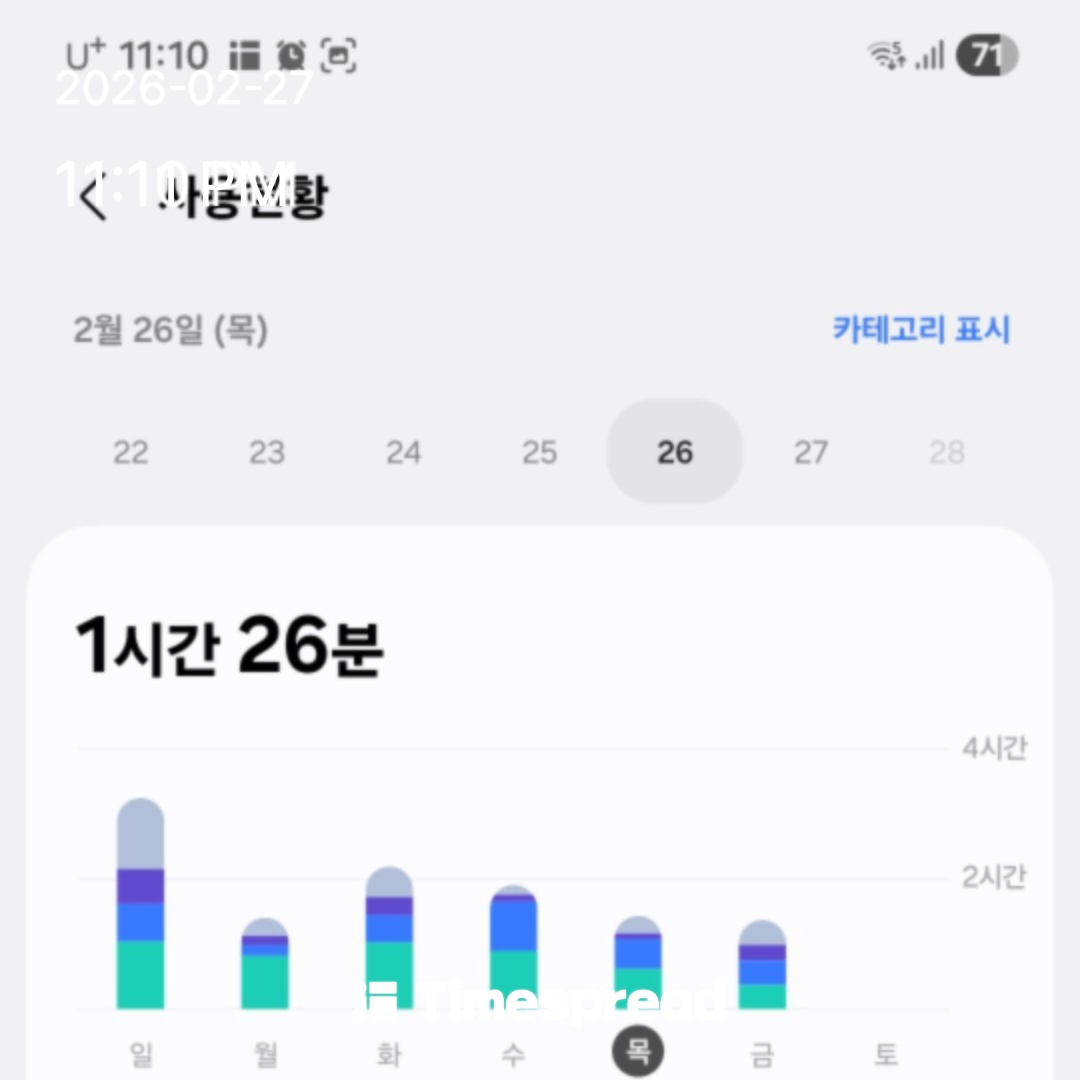1080x1080 pixels.
Task: Tap the 카테고리 표시 link
Action: pyautogui.click(x=921, y=329)
